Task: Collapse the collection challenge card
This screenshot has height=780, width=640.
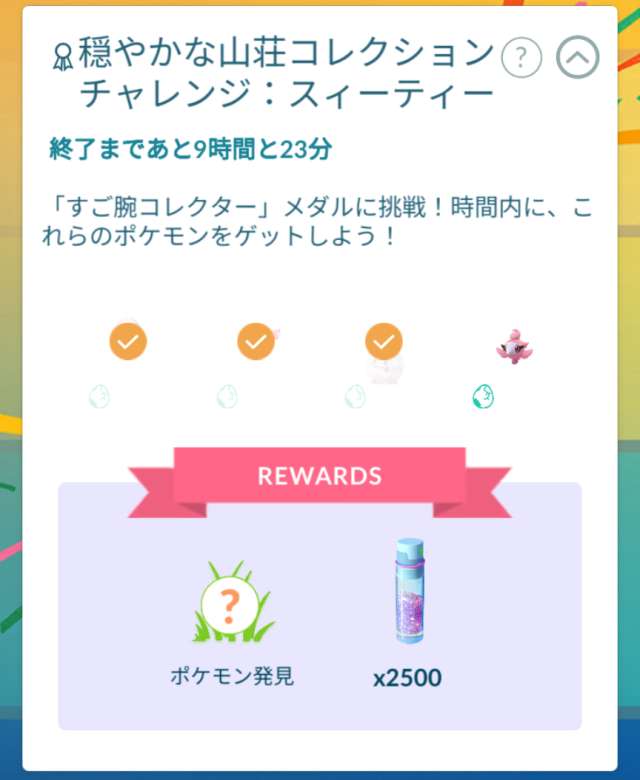Action: coord(577,59)
